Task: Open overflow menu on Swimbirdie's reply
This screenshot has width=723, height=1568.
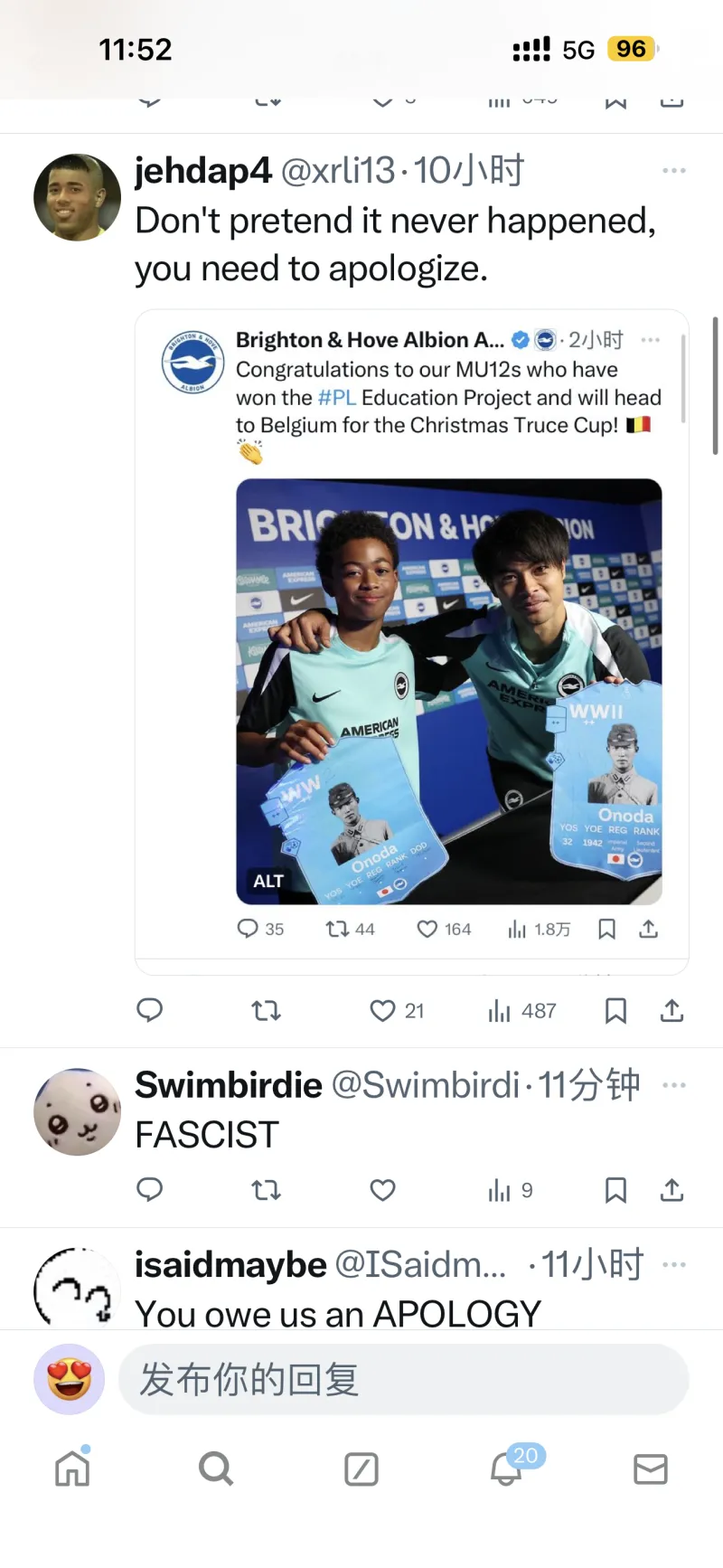Action: [673, 1084]
